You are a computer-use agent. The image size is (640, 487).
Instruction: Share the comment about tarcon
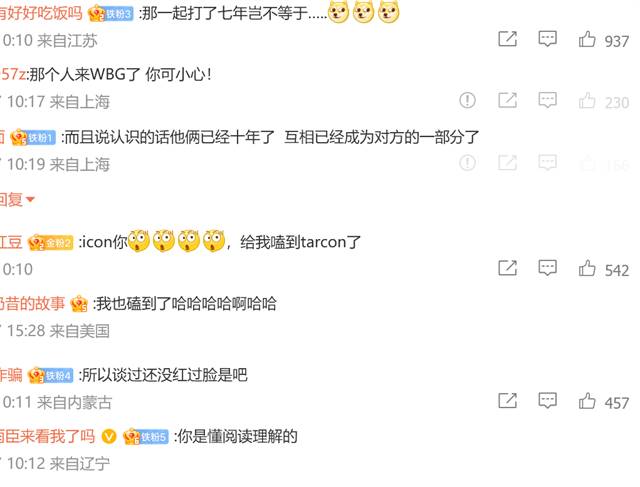pyautogui.click(x=508, y=269)
